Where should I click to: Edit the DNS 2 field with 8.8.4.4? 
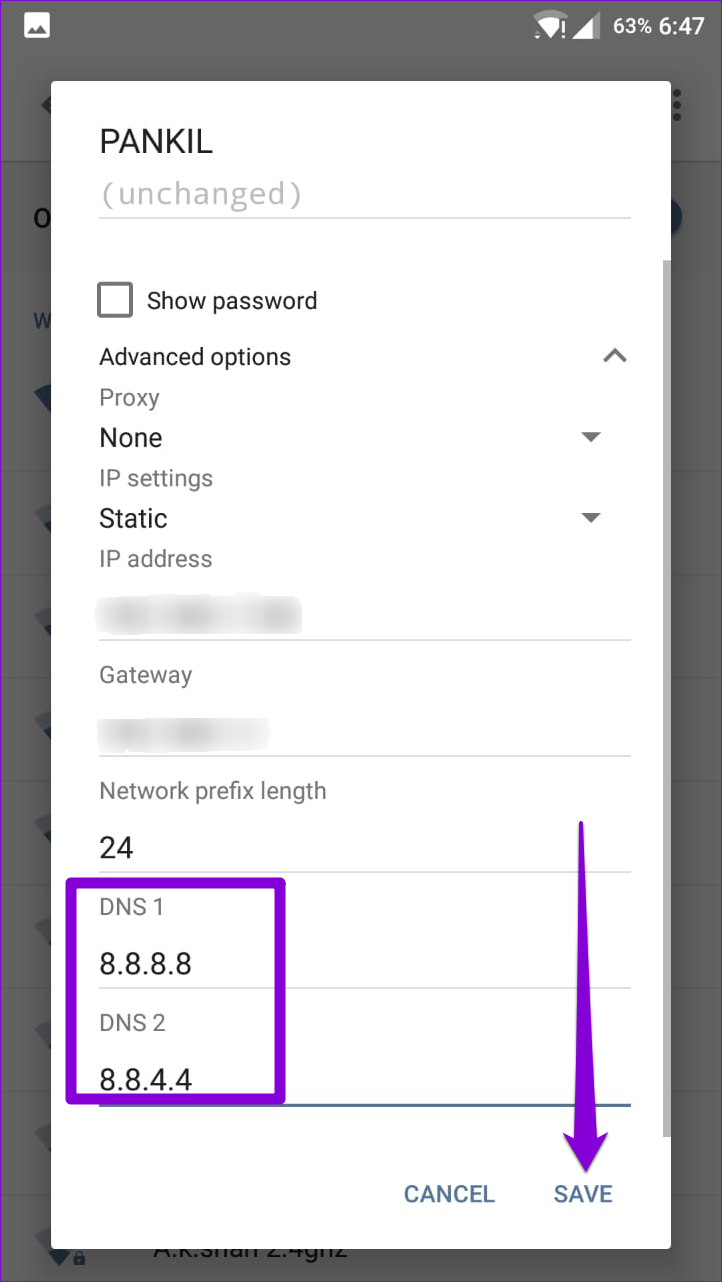[x=365, y=1080]
